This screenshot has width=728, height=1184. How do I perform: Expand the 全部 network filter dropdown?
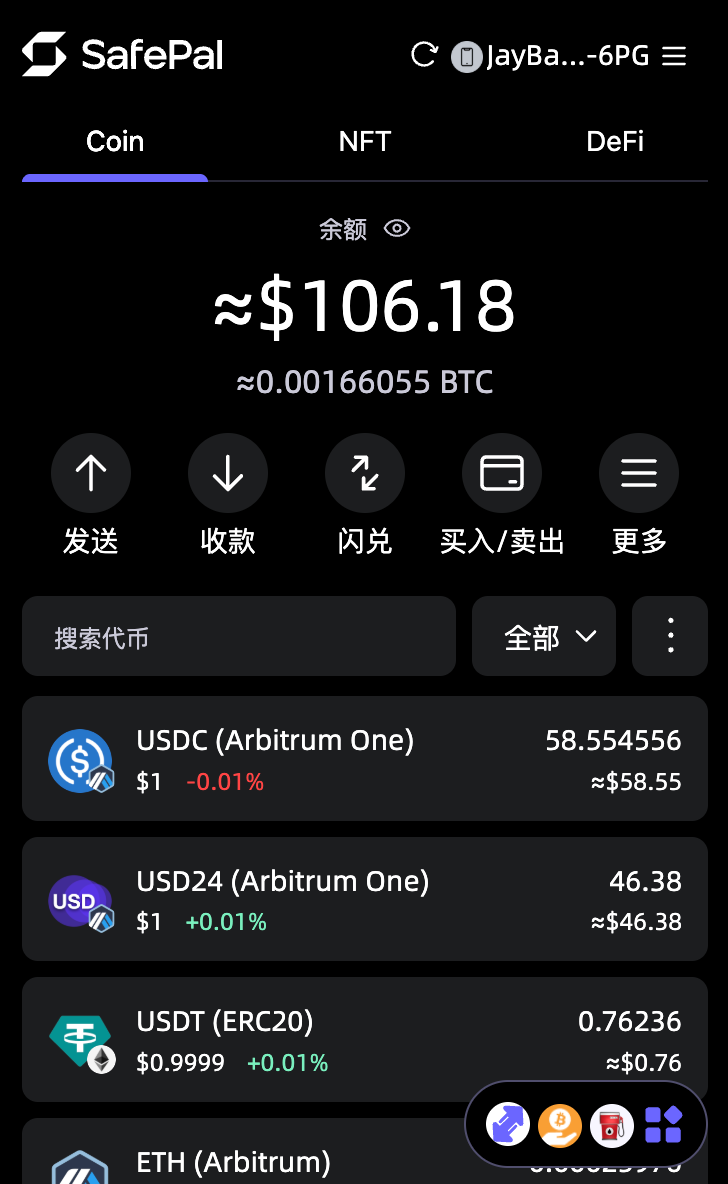point(544,637)
